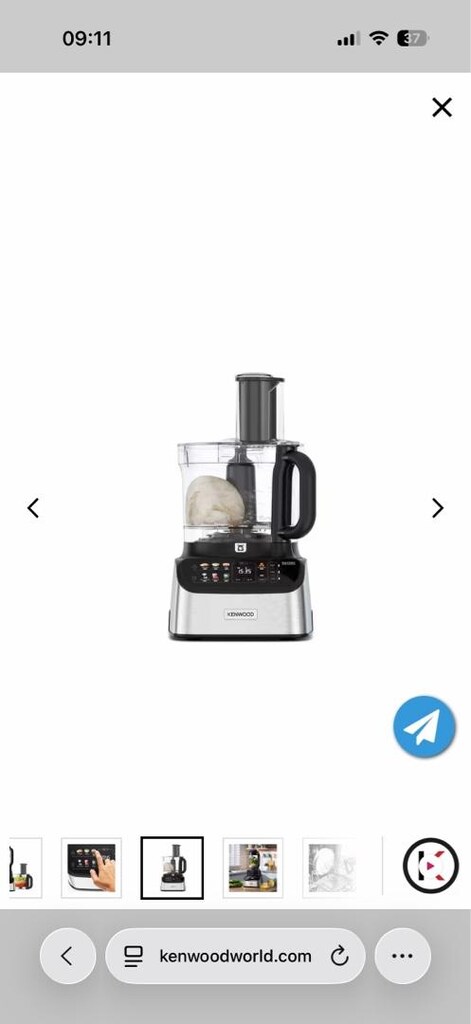Tap the circular play-video icon
Viewport: 471px width, 1024px height.
click(430, 865)
